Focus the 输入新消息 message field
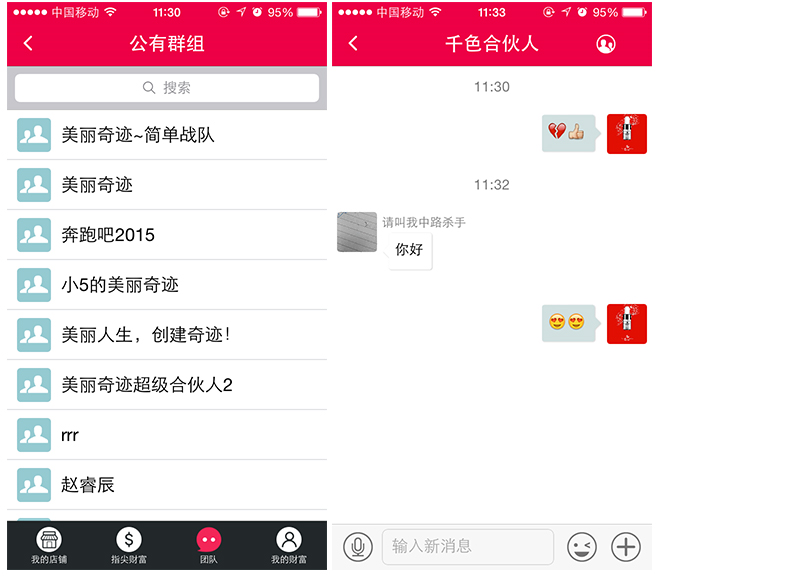 467,546
